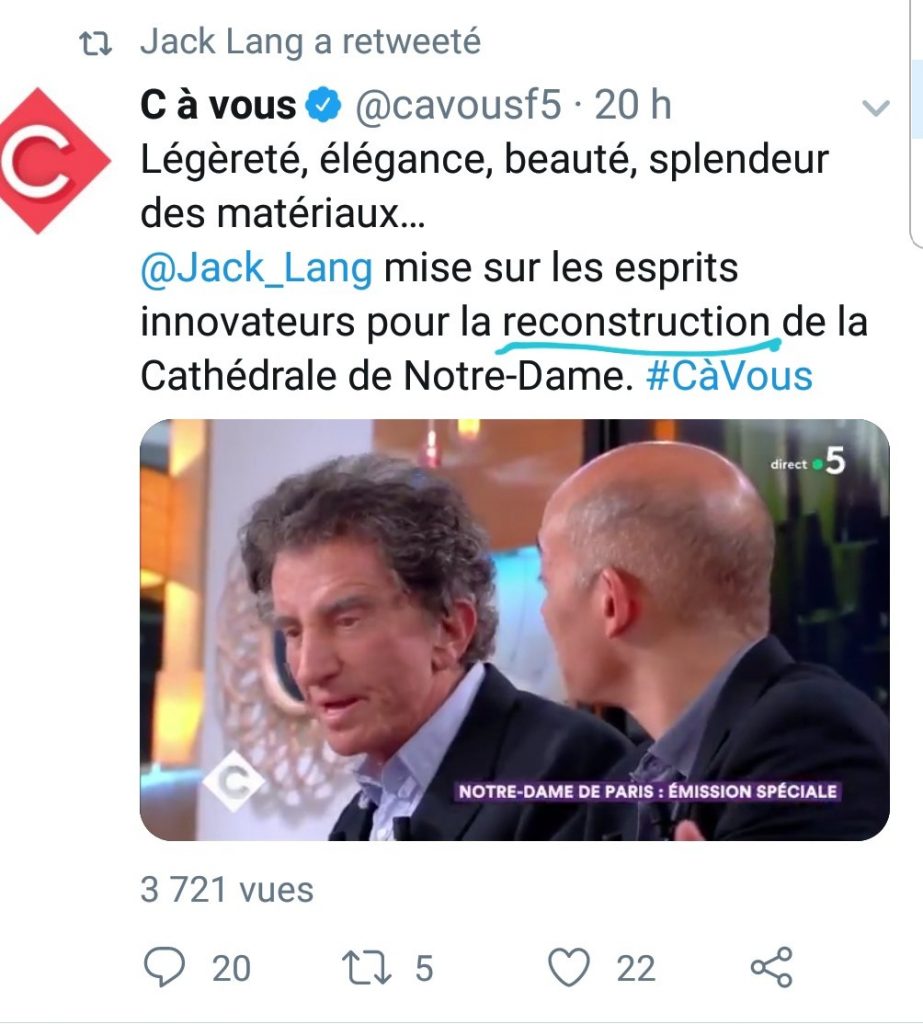
Task: Open C à vous profile avatar
Action: click(x=45, y=160)
